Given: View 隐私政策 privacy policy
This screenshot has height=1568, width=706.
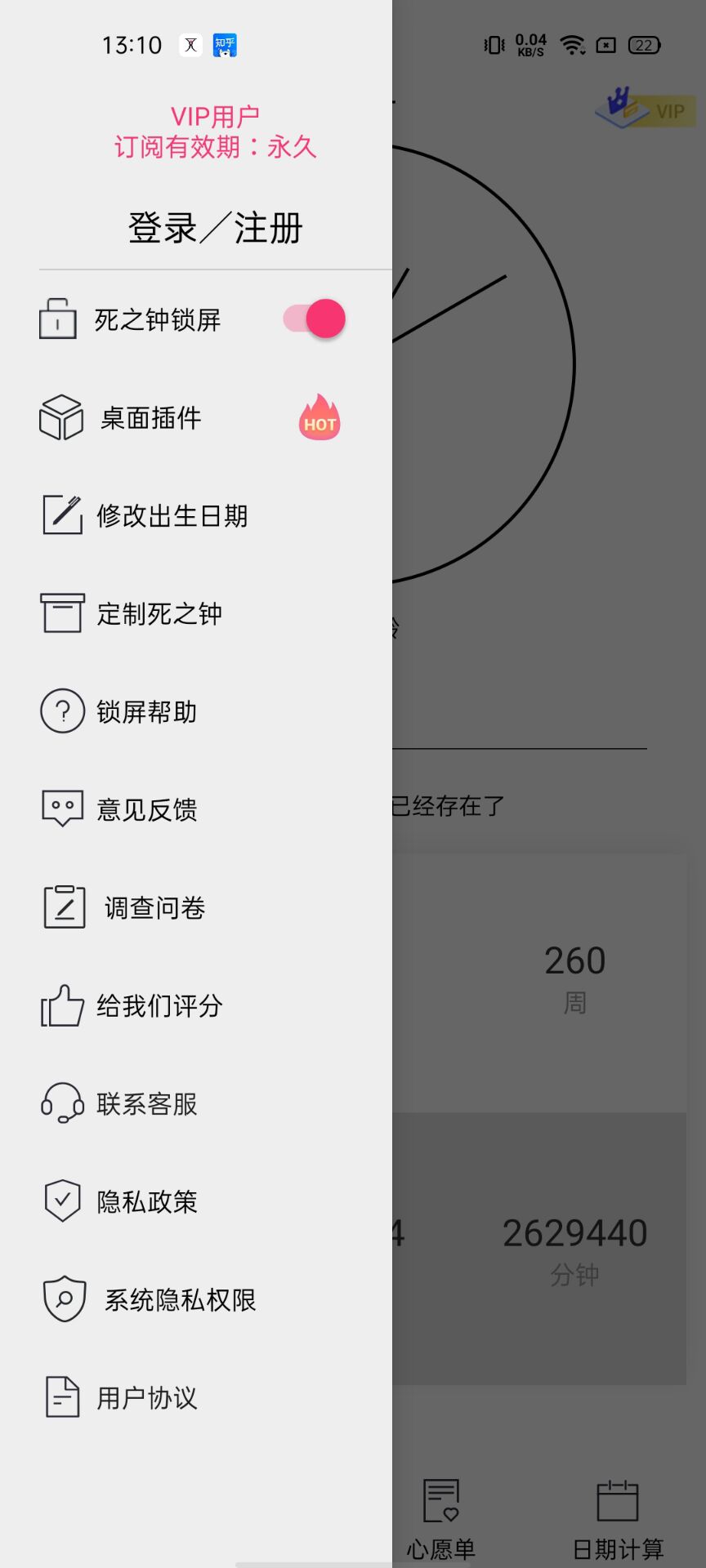Looking at the screenshot, I should 147,1202.
